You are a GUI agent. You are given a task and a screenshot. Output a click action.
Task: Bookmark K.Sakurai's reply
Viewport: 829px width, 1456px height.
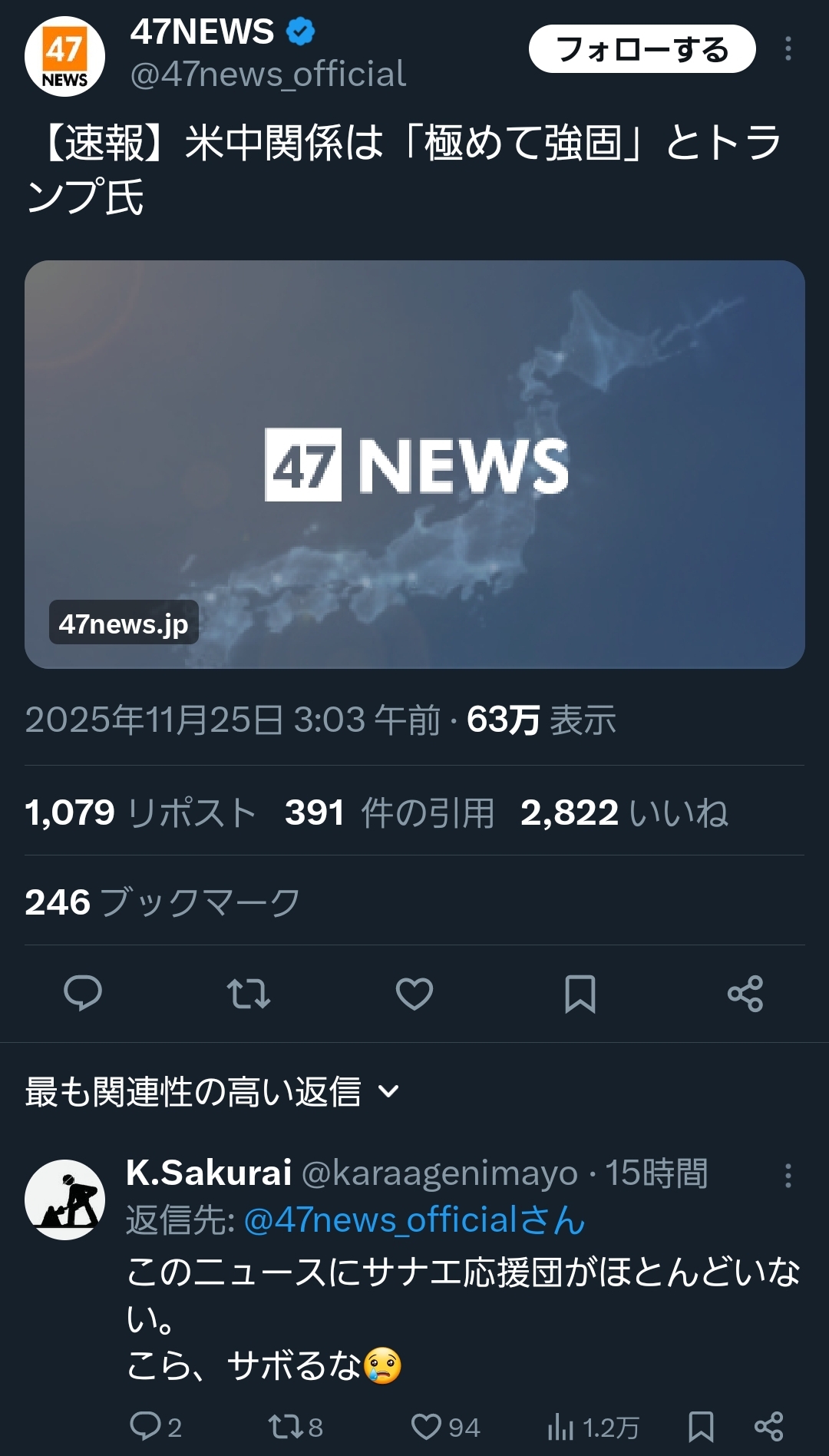701,1427
